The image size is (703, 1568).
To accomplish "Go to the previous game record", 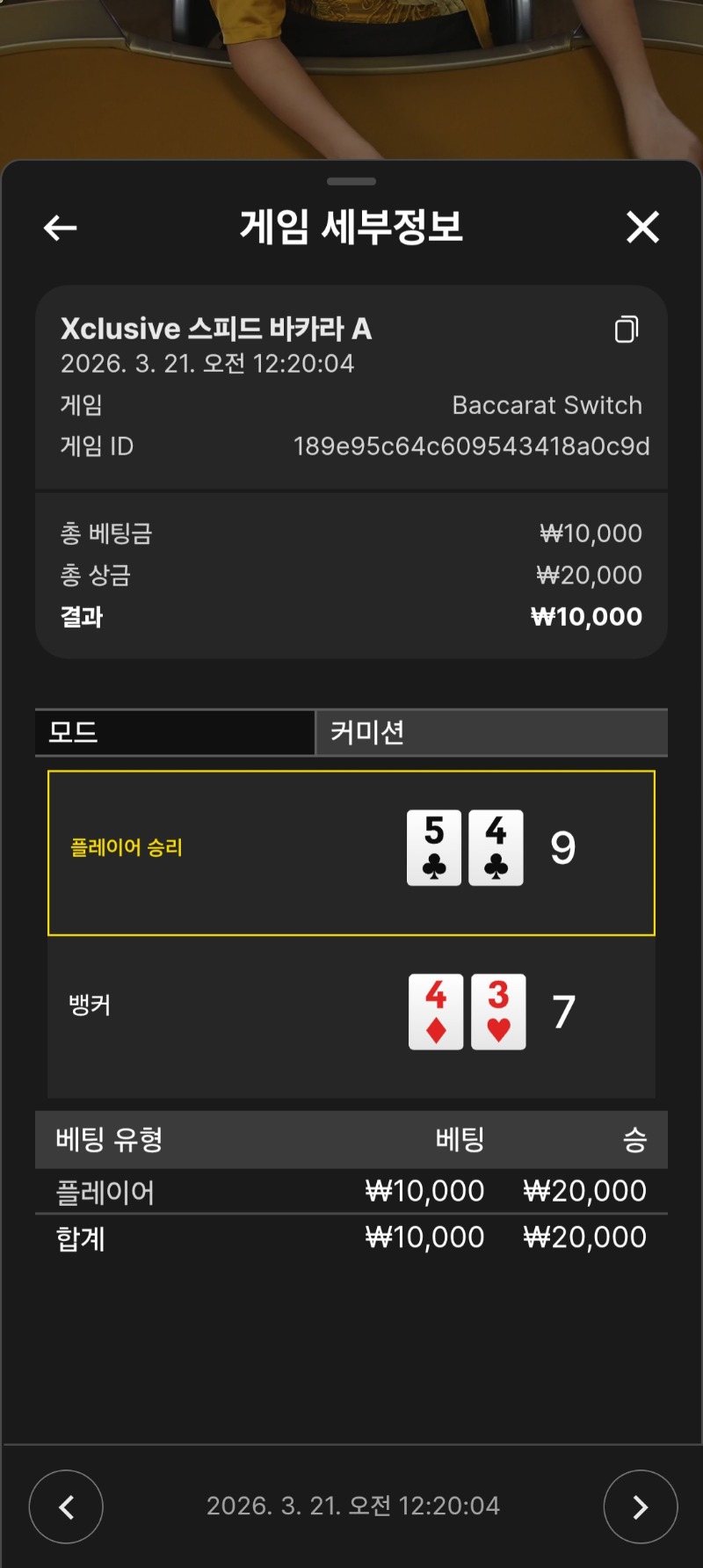I will (66, 1506).
